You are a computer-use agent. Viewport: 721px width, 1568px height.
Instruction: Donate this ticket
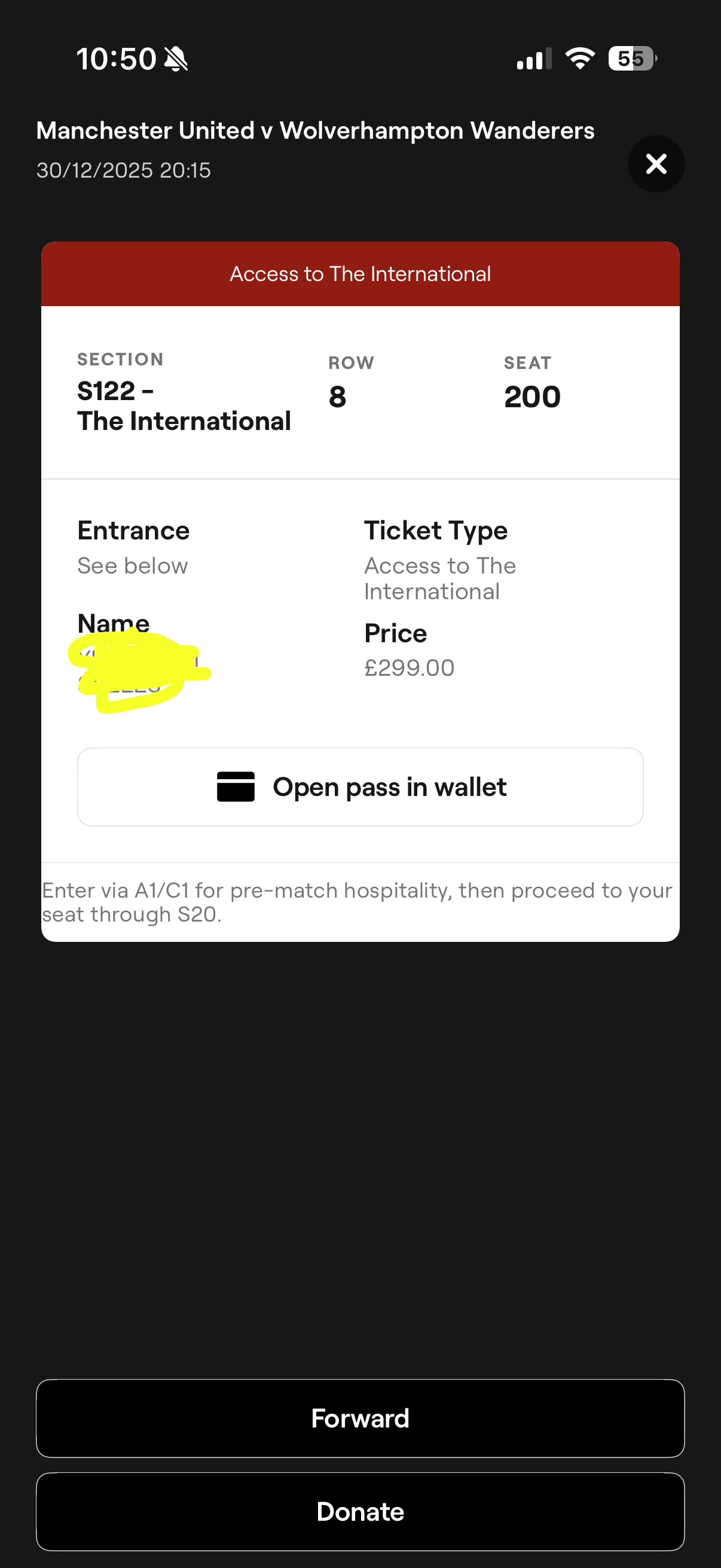click(x=360, y=1511)
